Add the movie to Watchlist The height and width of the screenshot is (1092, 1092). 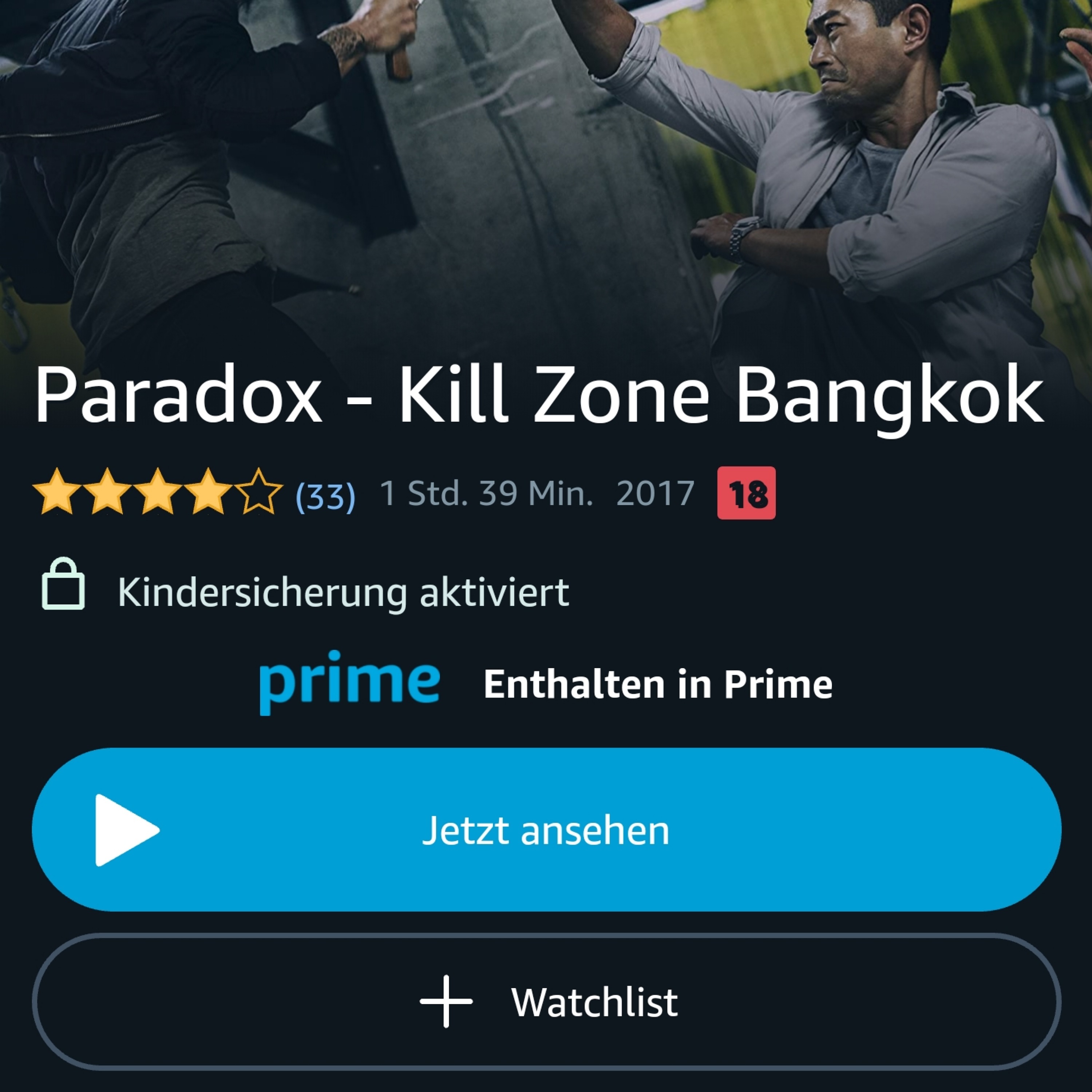[x=546, y=1002]
